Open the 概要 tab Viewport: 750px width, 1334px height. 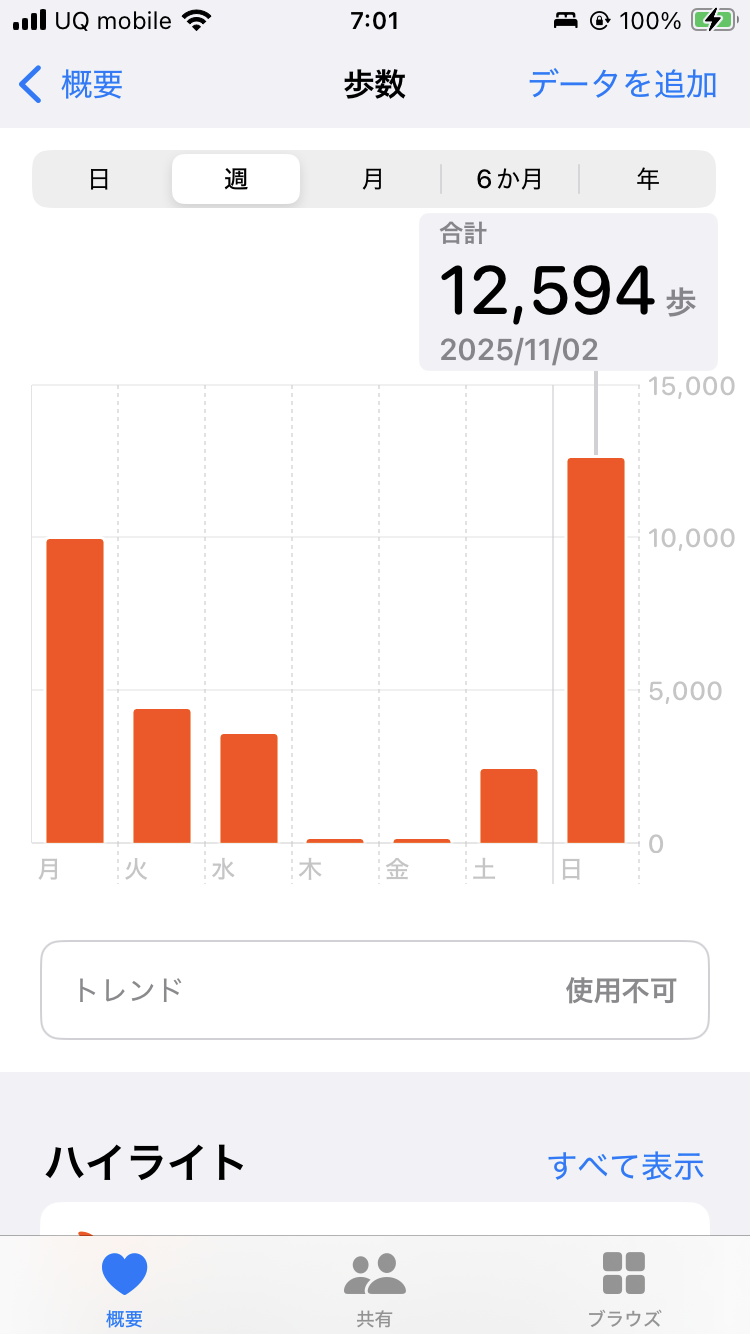click(125, 1288)
